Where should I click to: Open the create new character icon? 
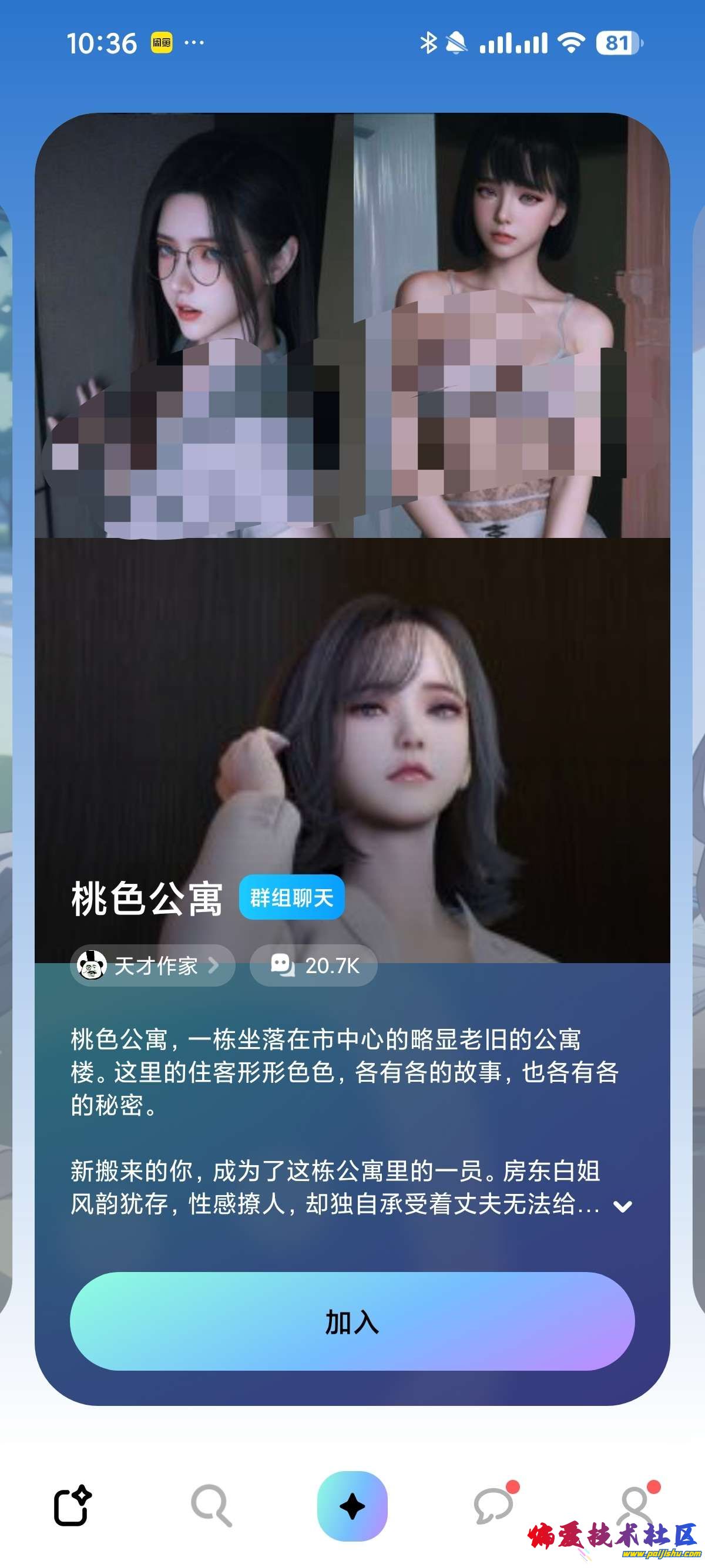pyautogui.click(x=73, y=1506)
